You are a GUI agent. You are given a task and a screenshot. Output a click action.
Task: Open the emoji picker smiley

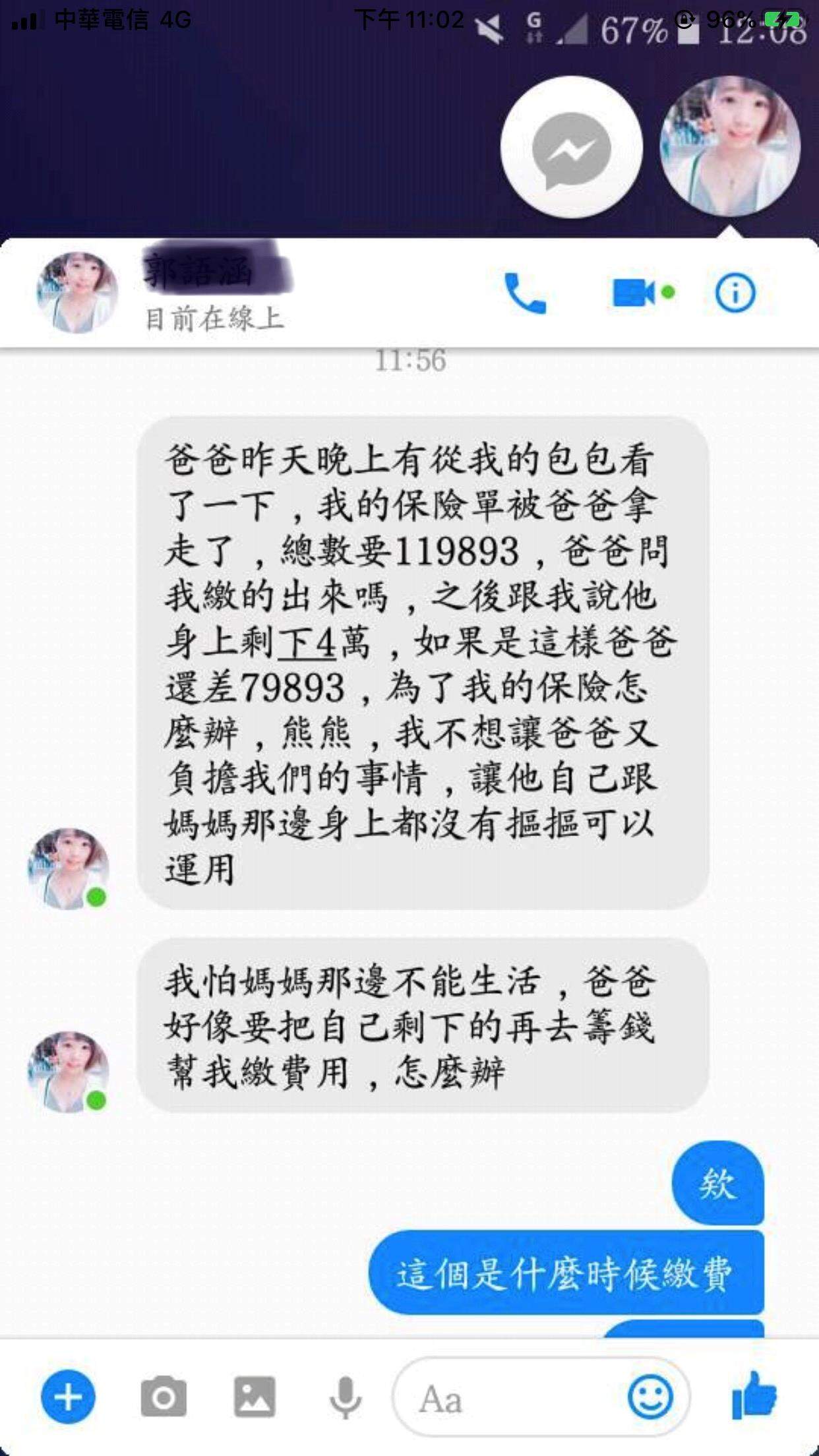(x=650, y=1397)
